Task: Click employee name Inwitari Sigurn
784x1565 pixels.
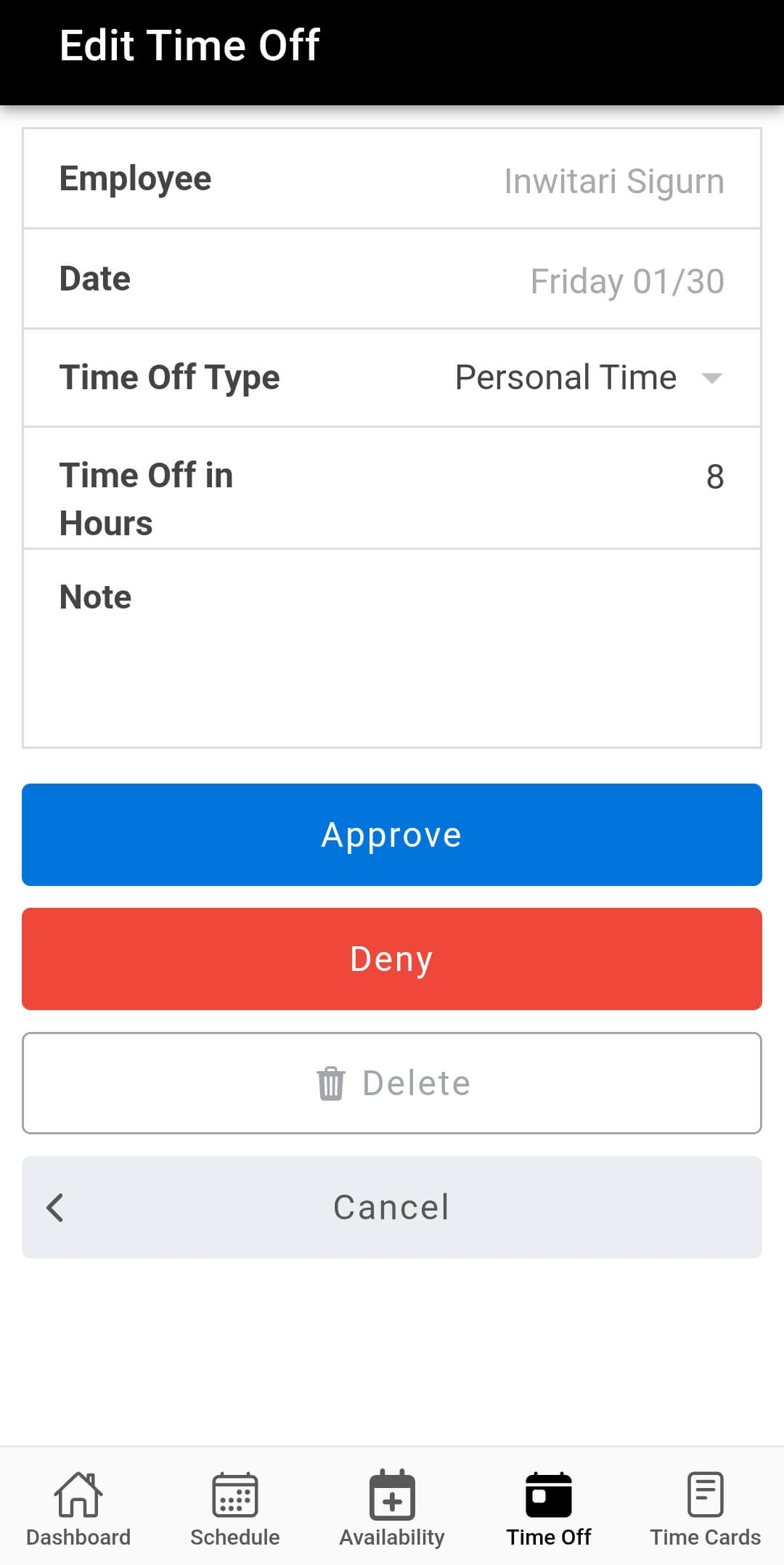Action: [x=614, y=180]
